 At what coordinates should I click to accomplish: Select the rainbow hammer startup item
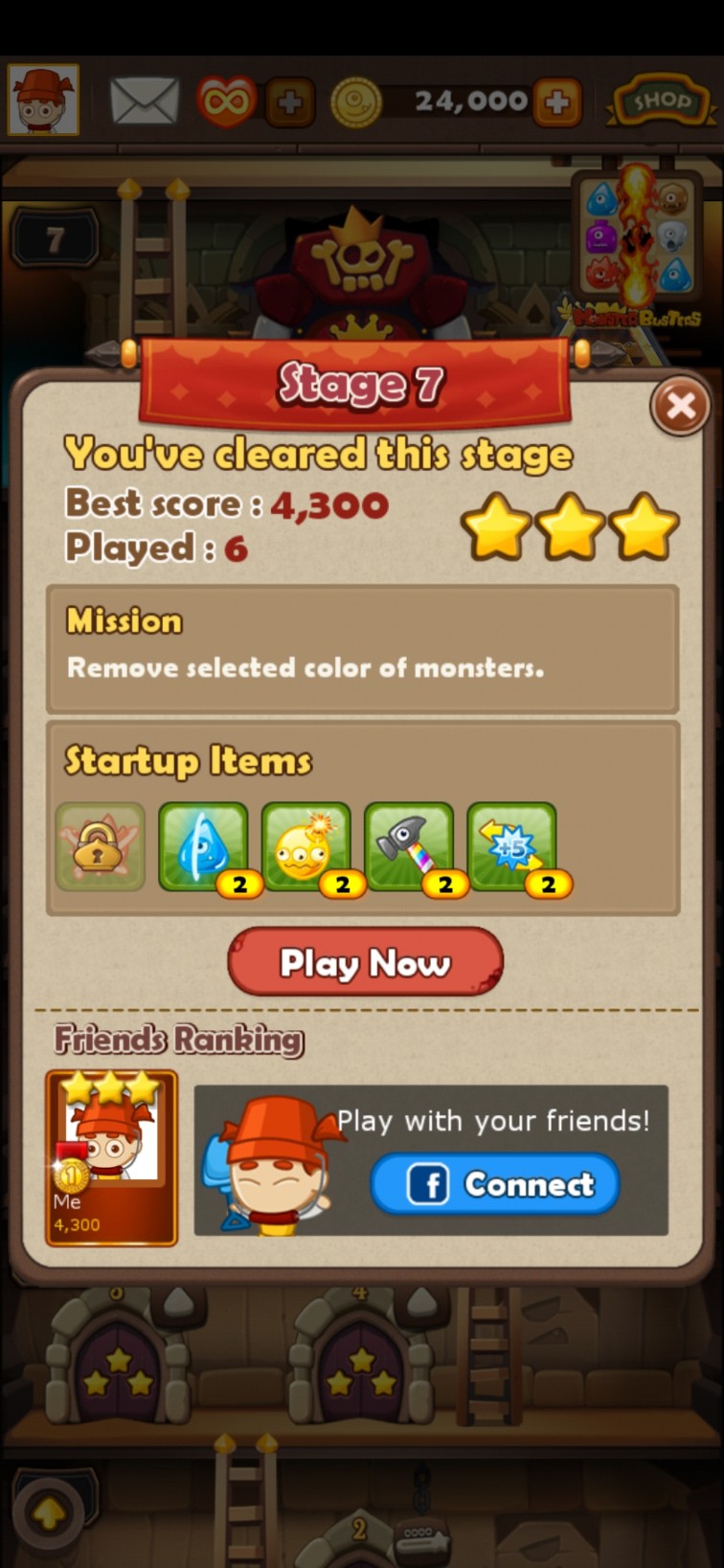[x=409, y=847]
